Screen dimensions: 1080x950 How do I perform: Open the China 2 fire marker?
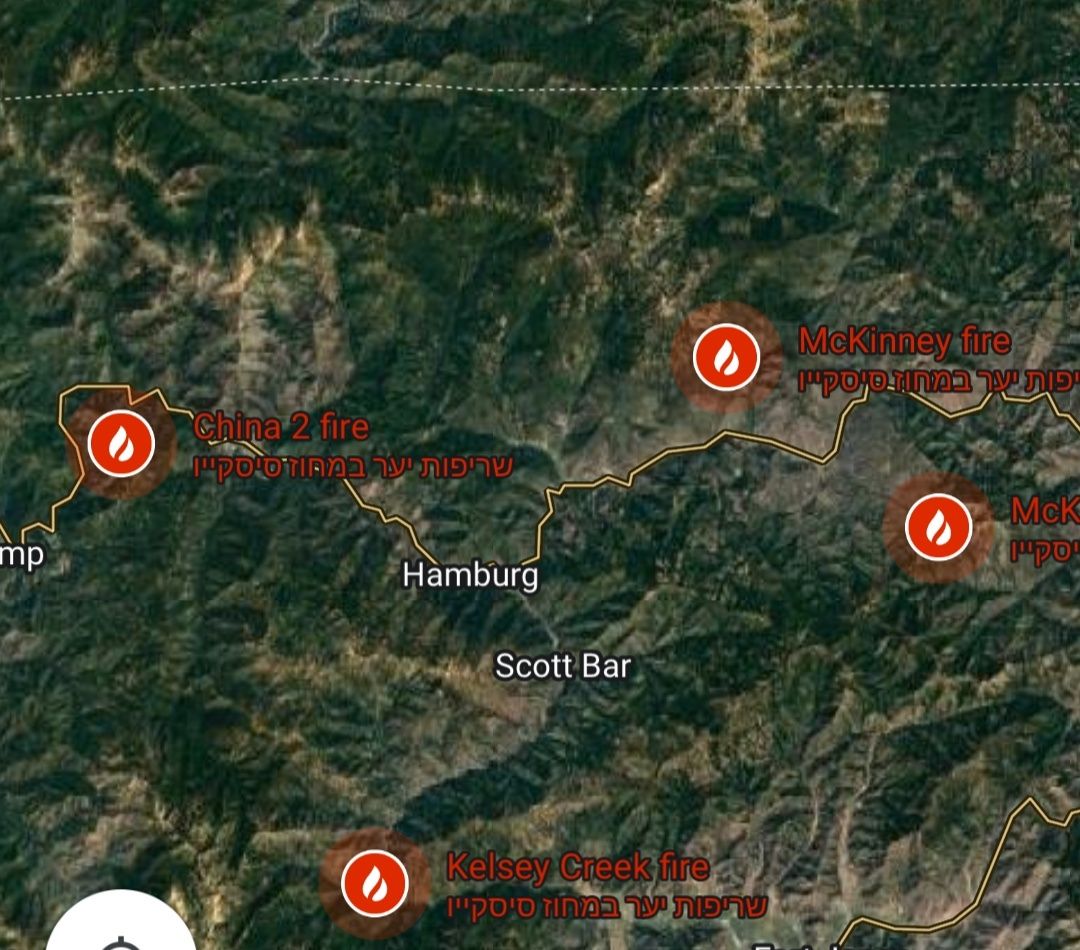click(121, 443)
